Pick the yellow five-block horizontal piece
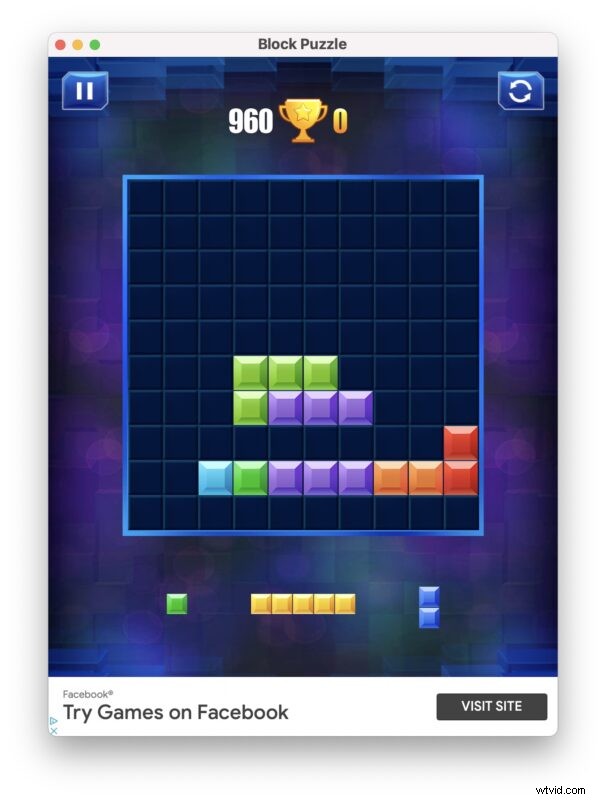Image resolution: width=606 pixels, height=800 pixels. click(x=303, y=604)
